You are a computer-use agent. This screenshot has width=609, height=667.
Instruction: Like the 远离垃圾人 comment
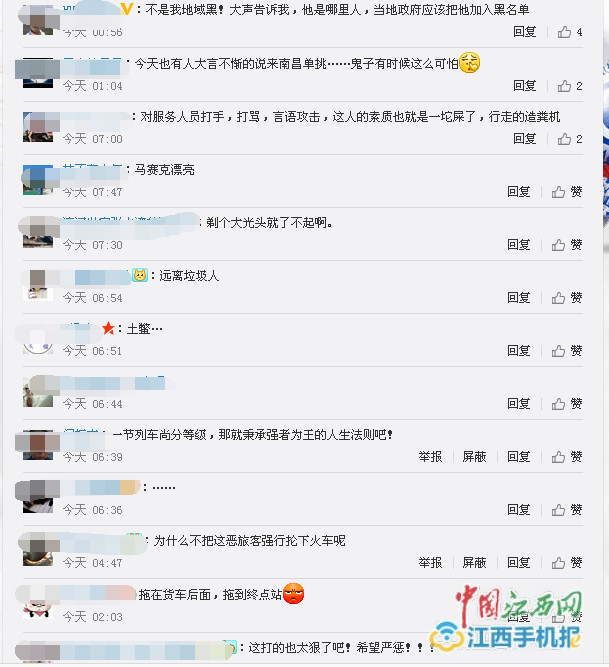568,298
